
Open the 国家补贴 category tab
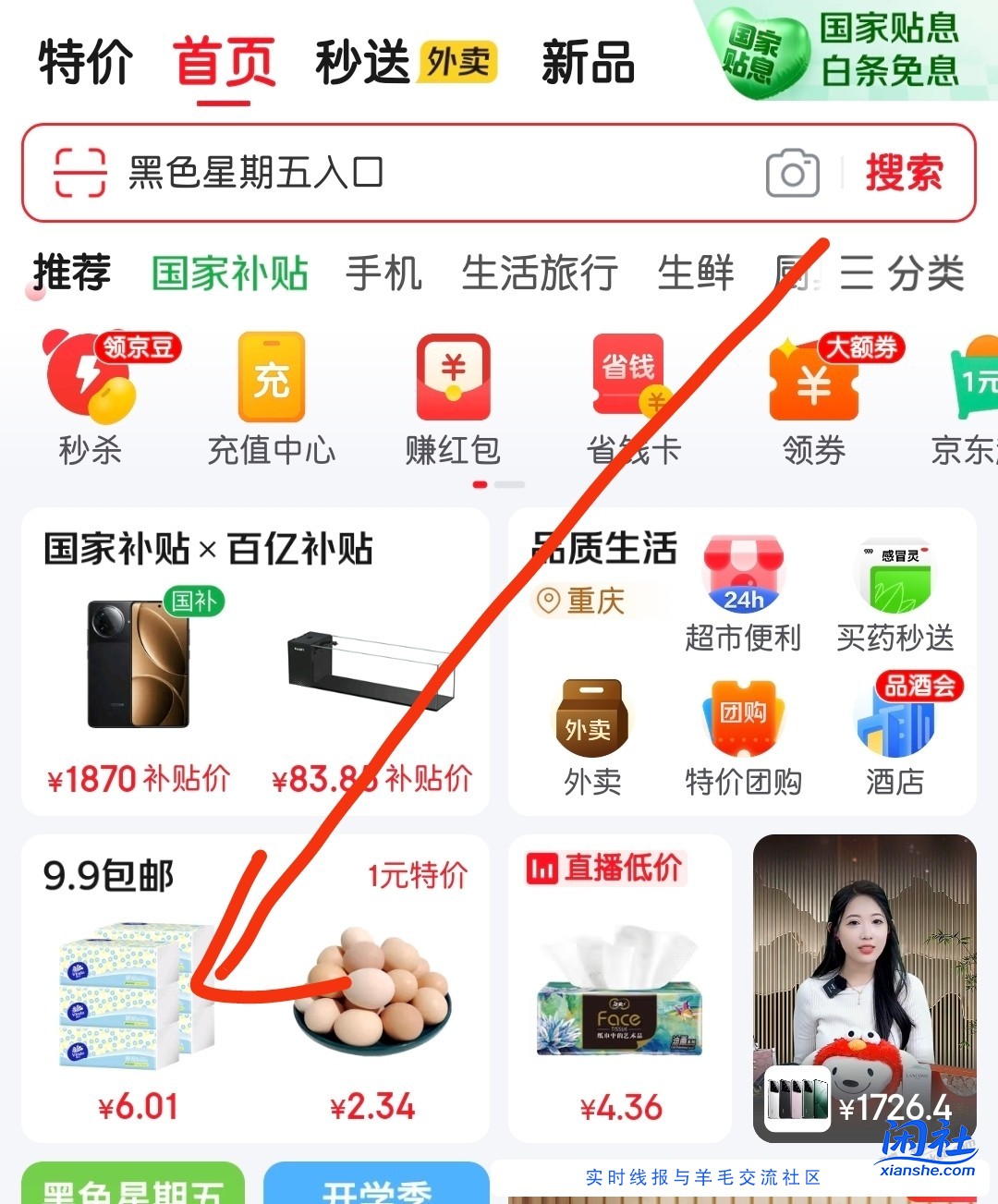229,274
